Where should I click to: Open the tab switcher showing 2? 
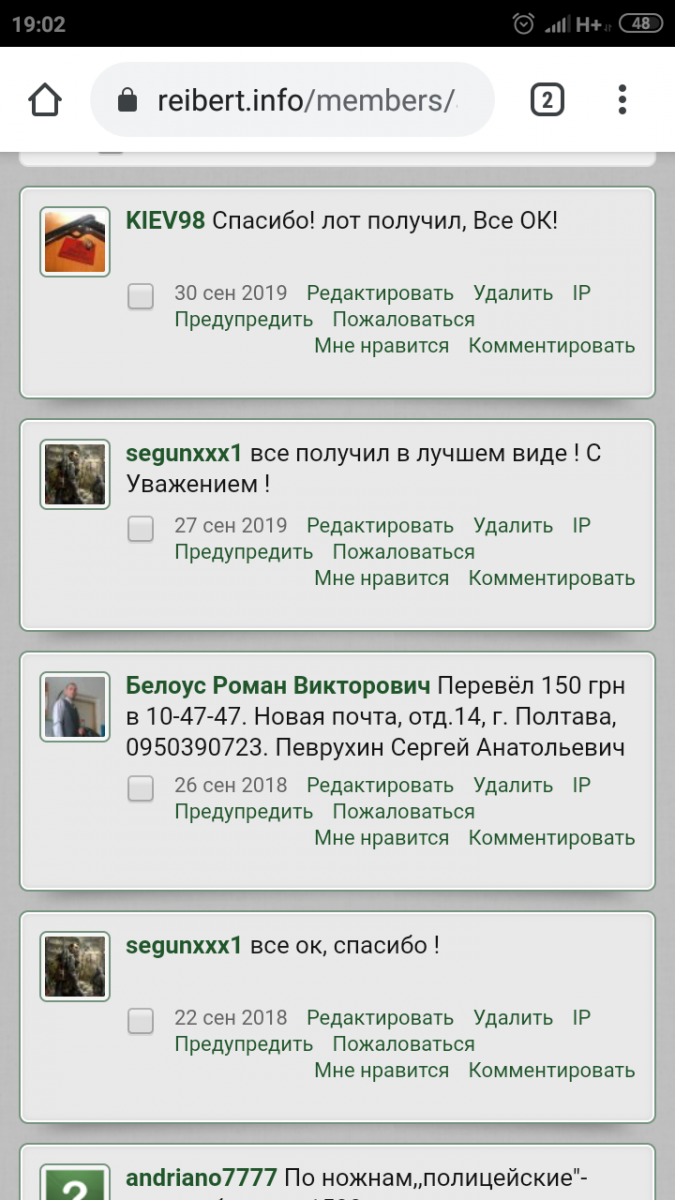[x=547, y=100]
